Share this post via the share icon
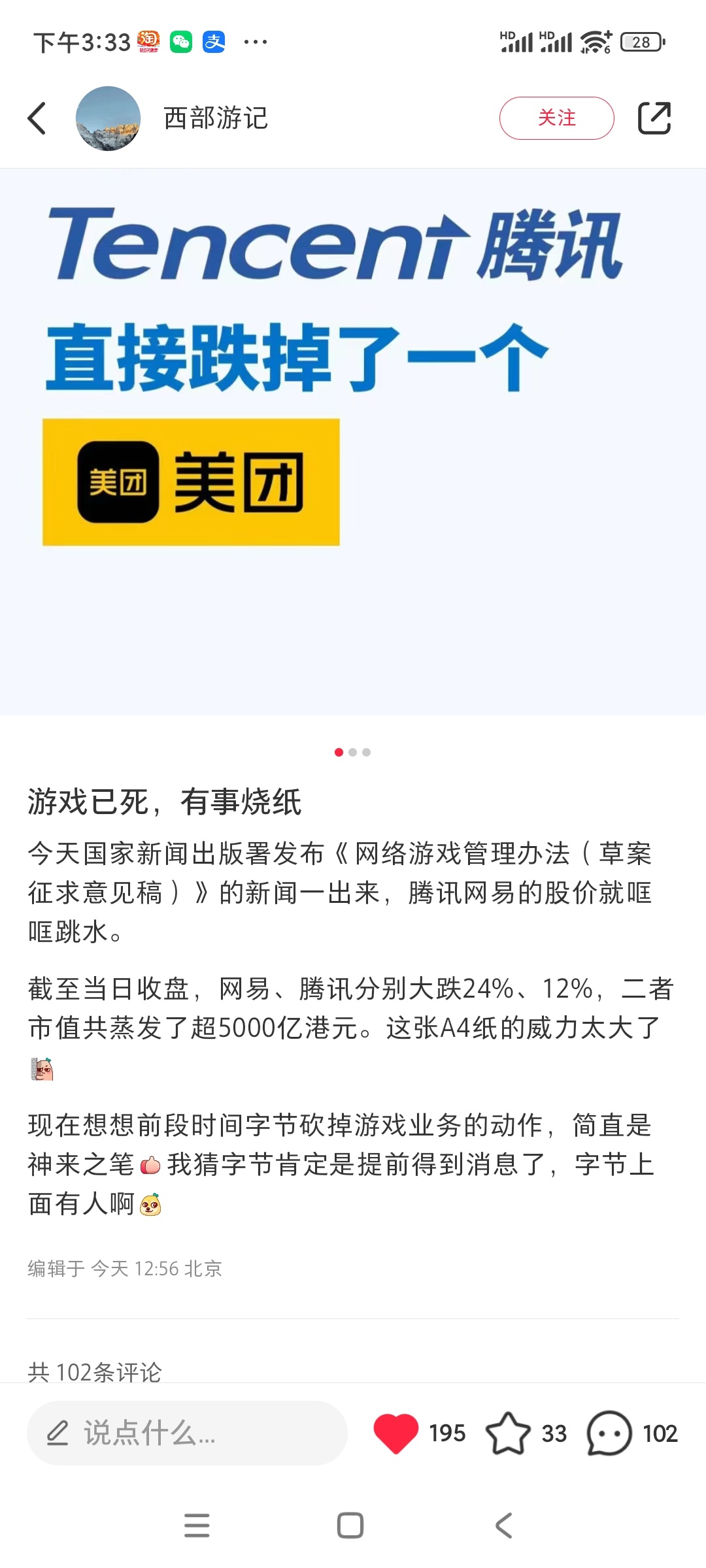Viewport: 706px width, 1568px height. (x=654, y=118)
